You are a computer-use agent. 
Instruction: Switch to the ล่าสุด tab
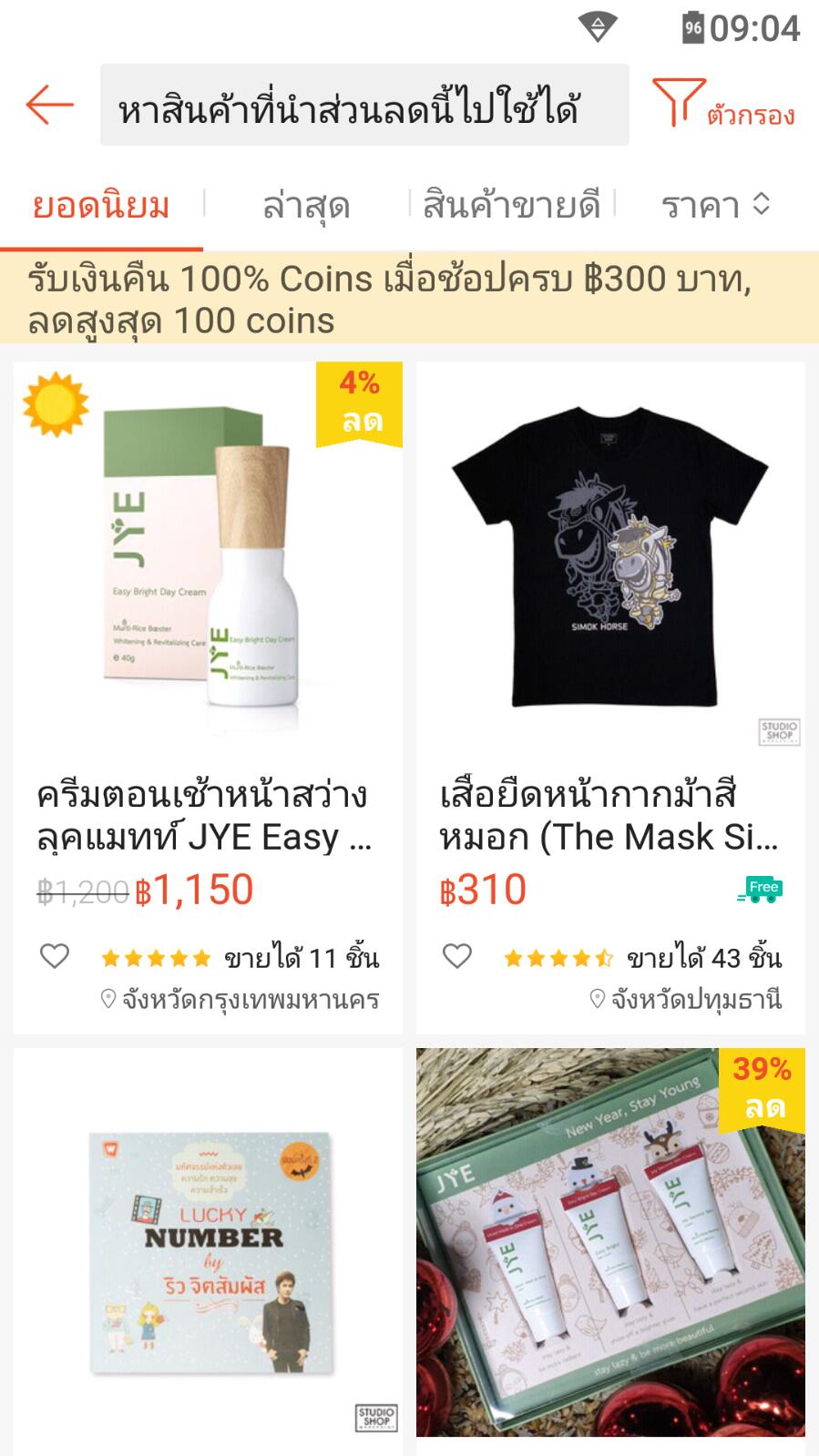[x=306, y=207]
